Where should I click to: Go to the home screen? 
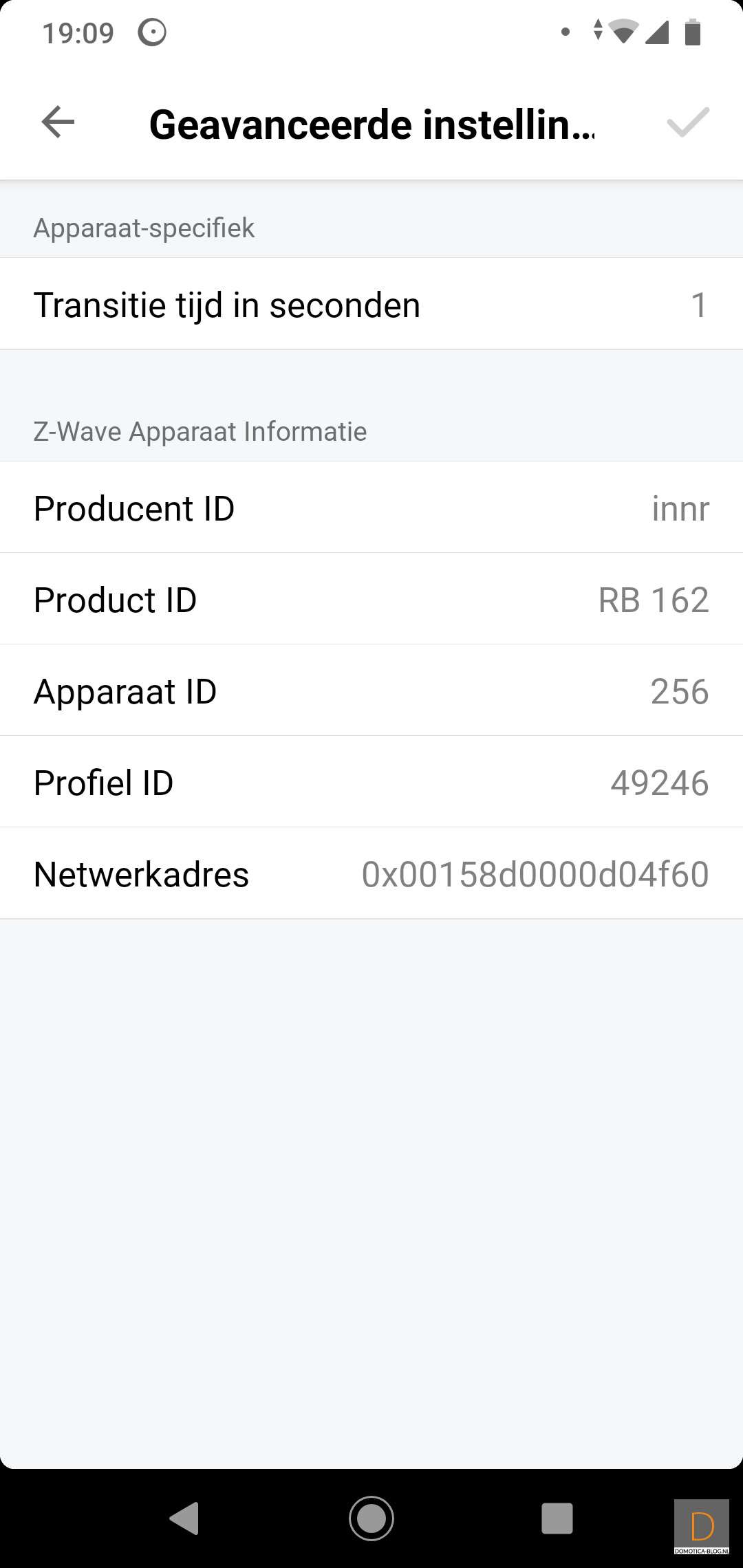pyautogui.click(x=371, y=1518)
